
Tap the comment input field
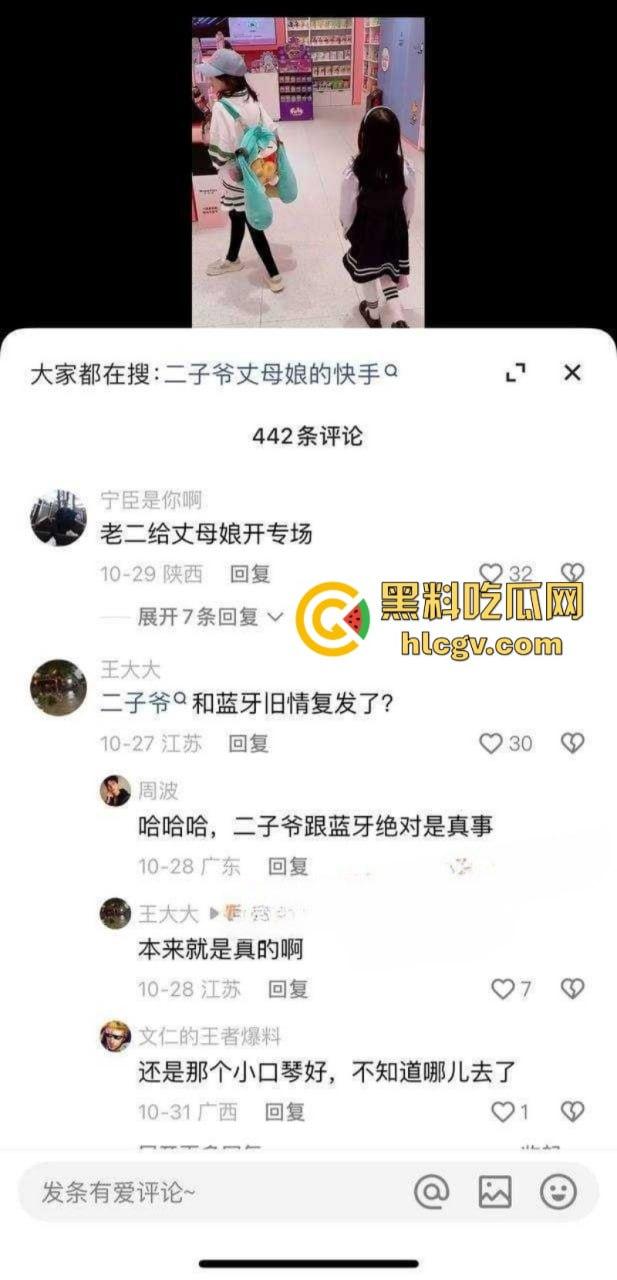click(x=200, y=1192)
